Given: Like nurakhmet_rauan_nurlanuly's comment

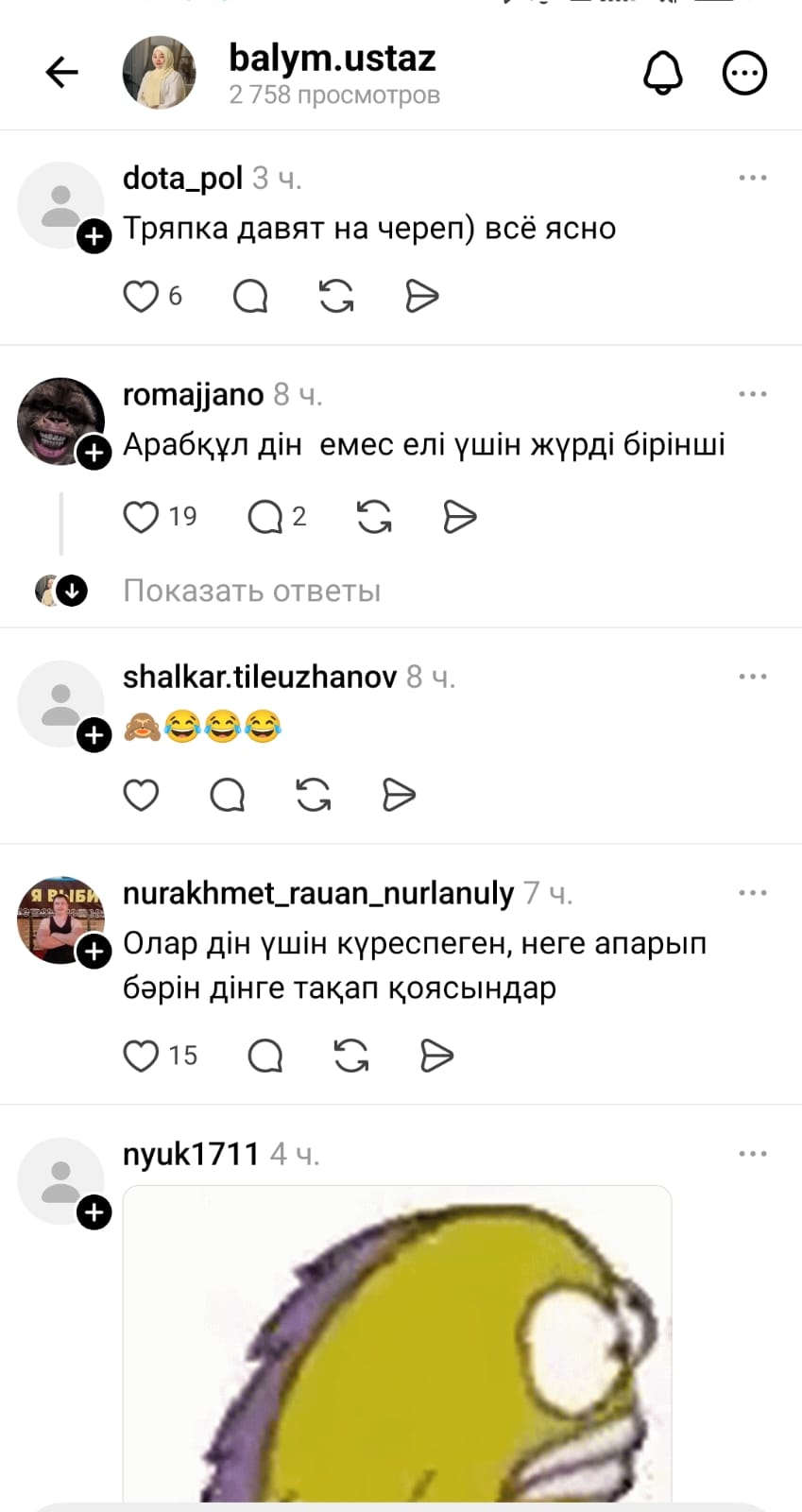Looking at the screenshot, I should [141, 1056].
